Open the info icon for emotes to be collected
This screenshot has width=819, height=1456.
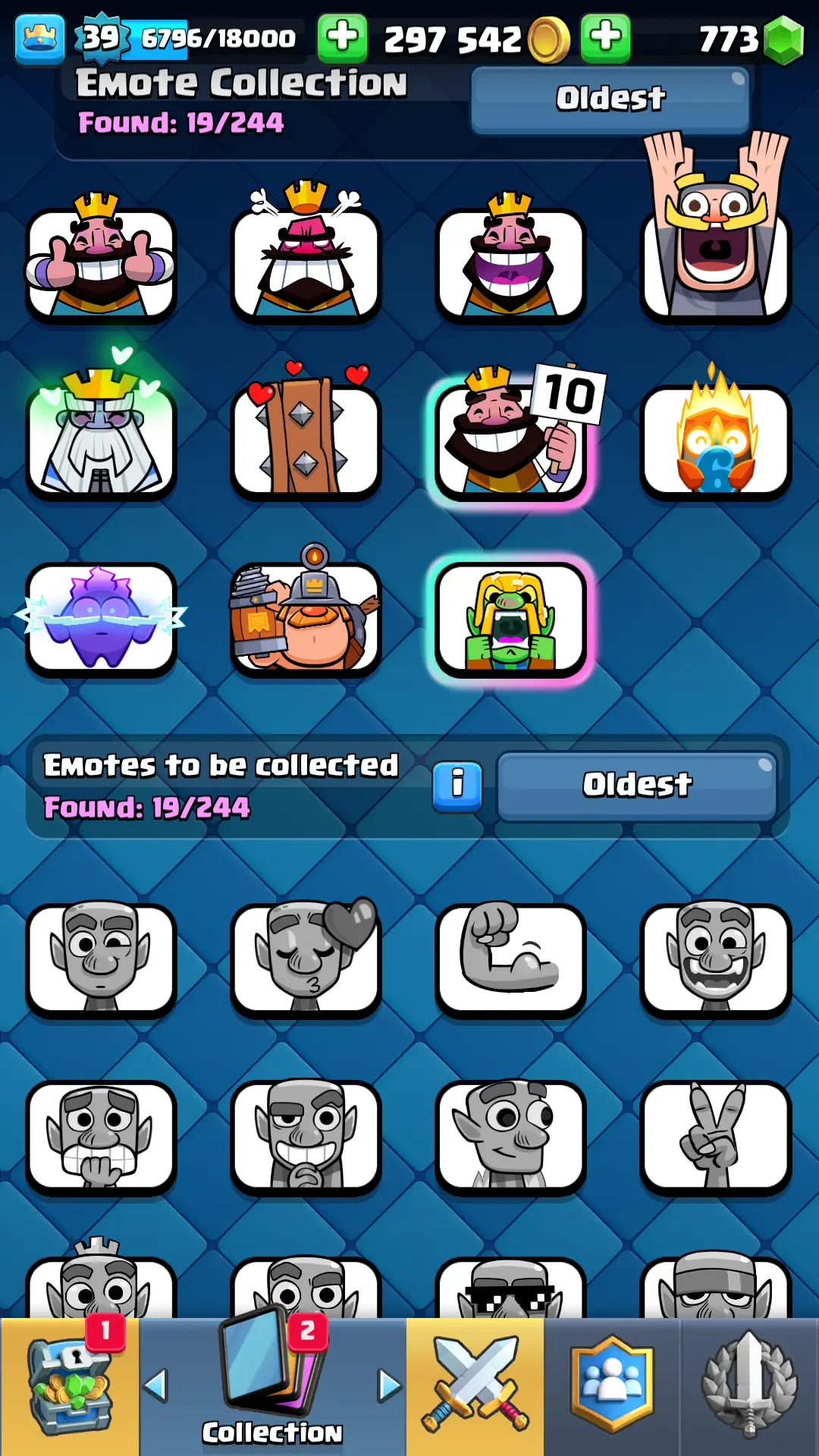[x=457, y=786]
